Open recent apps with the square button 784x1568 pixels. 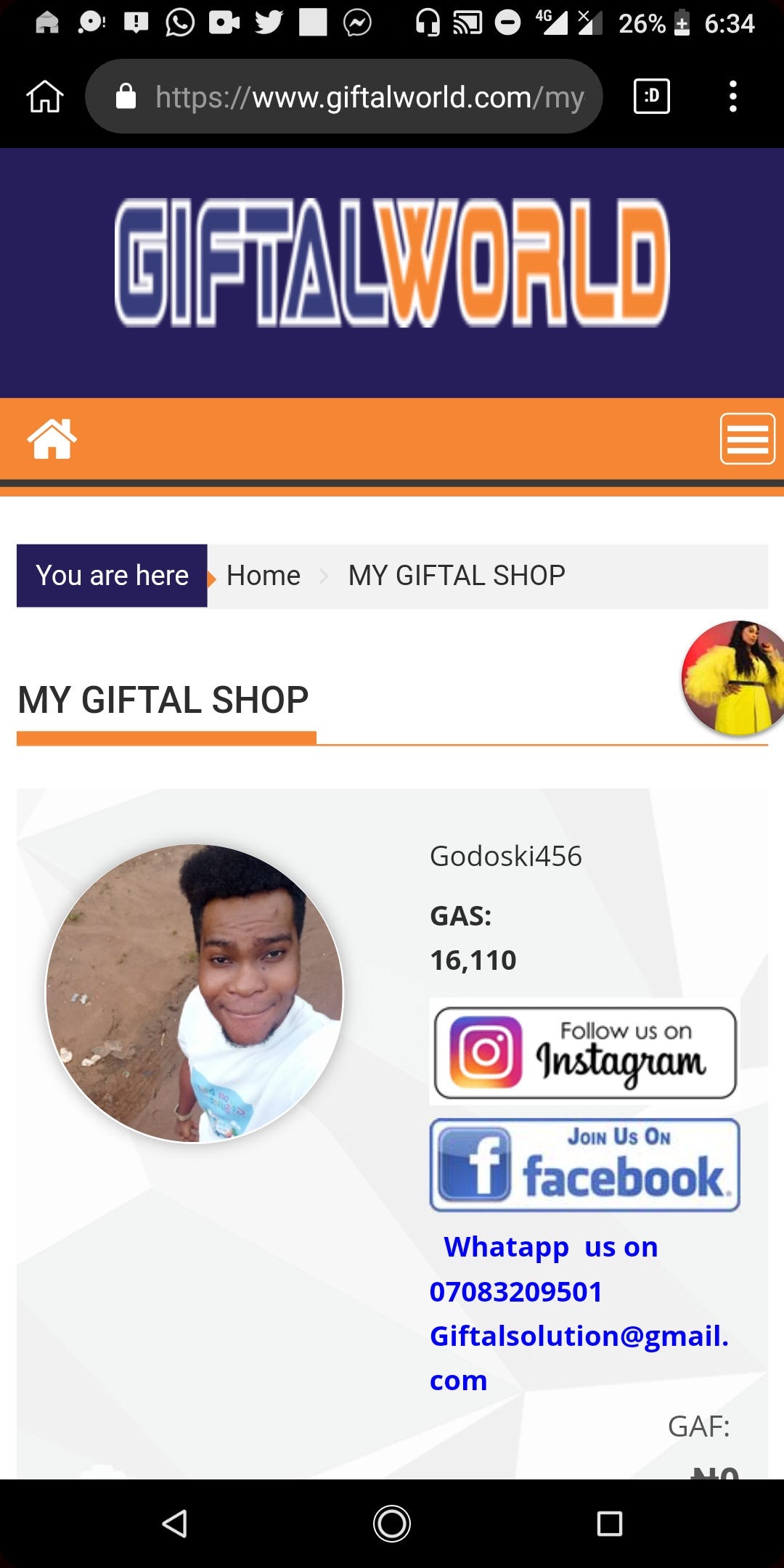pos(609,1523)
